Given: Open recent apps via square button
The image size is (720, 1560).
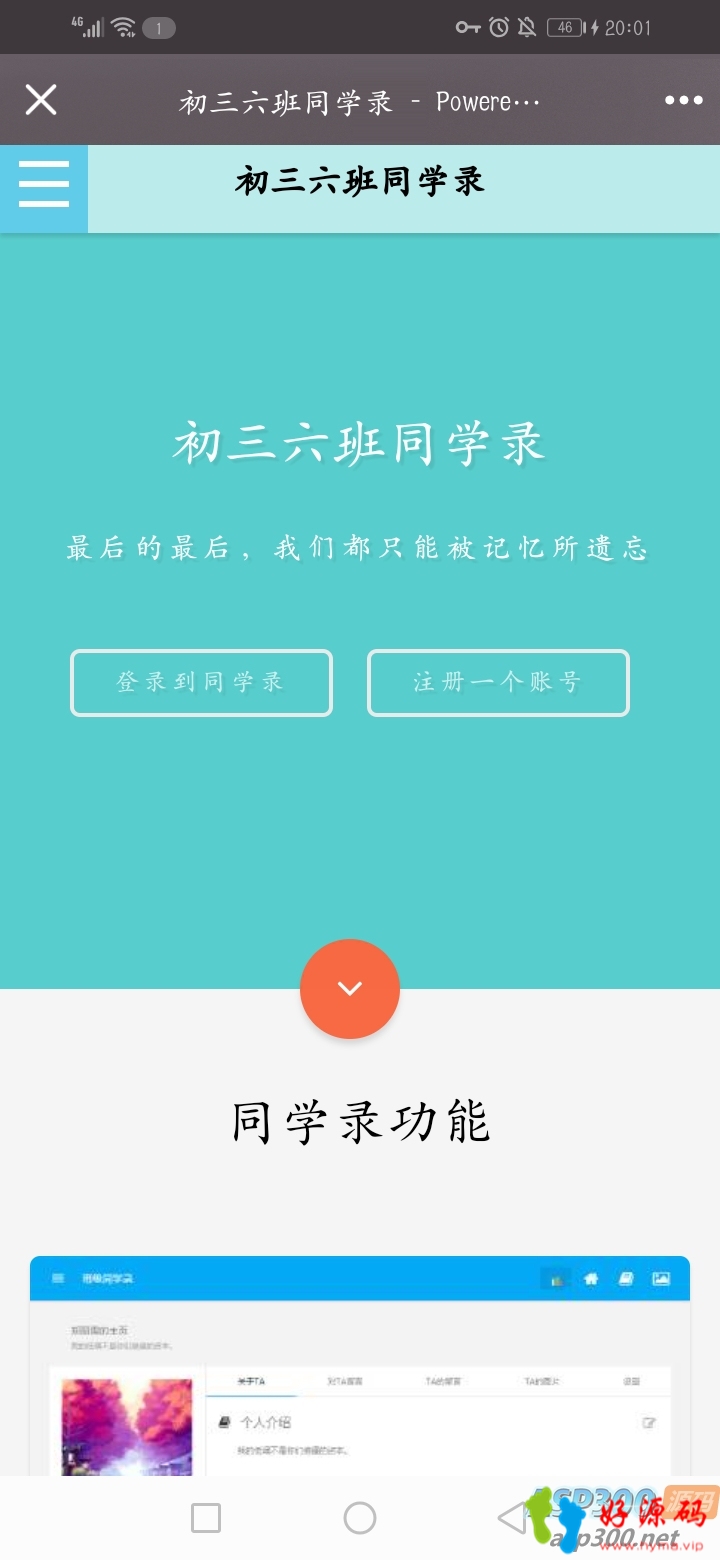Looking at the screenshot, I should click(206, 1518).
